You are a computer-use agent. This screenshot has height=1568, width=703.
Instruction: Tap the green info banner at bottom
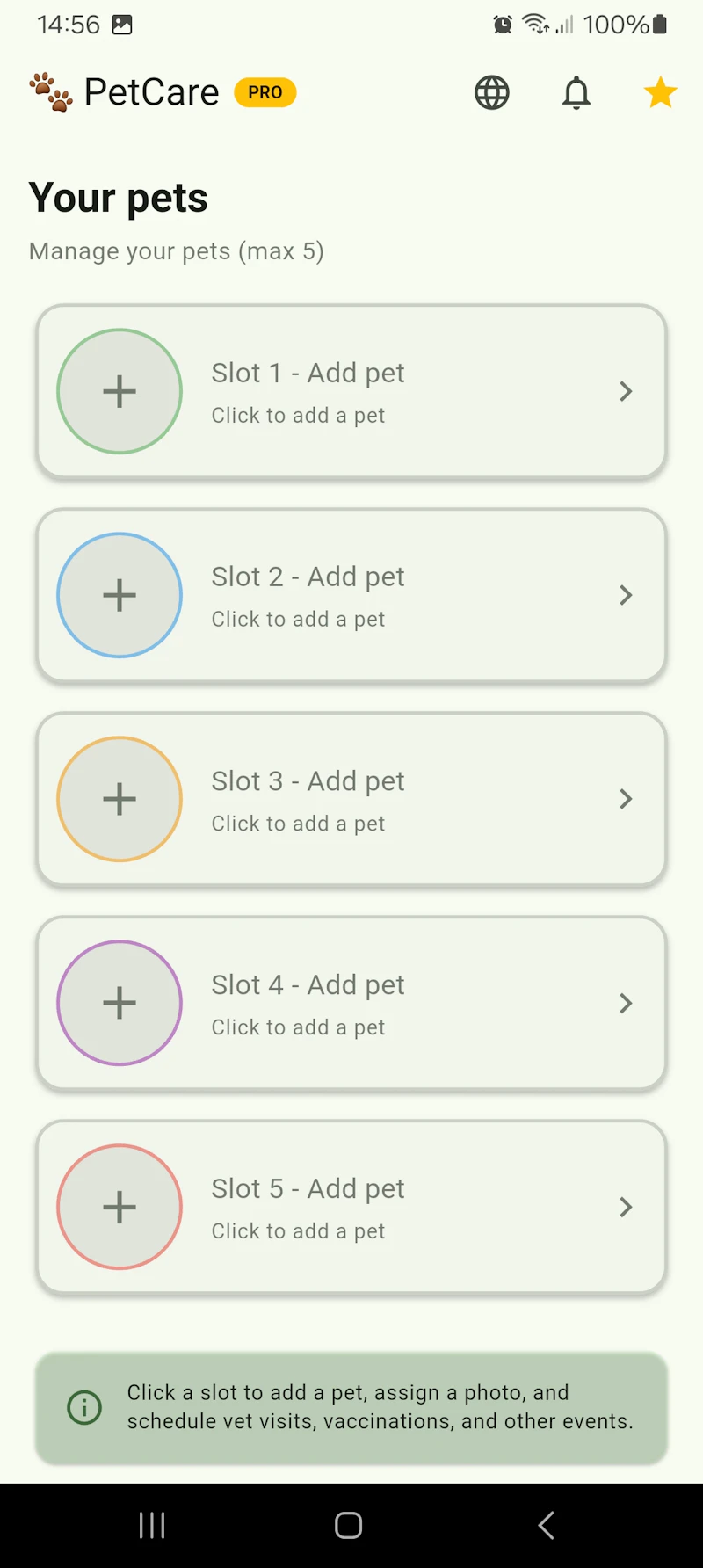tap(351, 1408)
